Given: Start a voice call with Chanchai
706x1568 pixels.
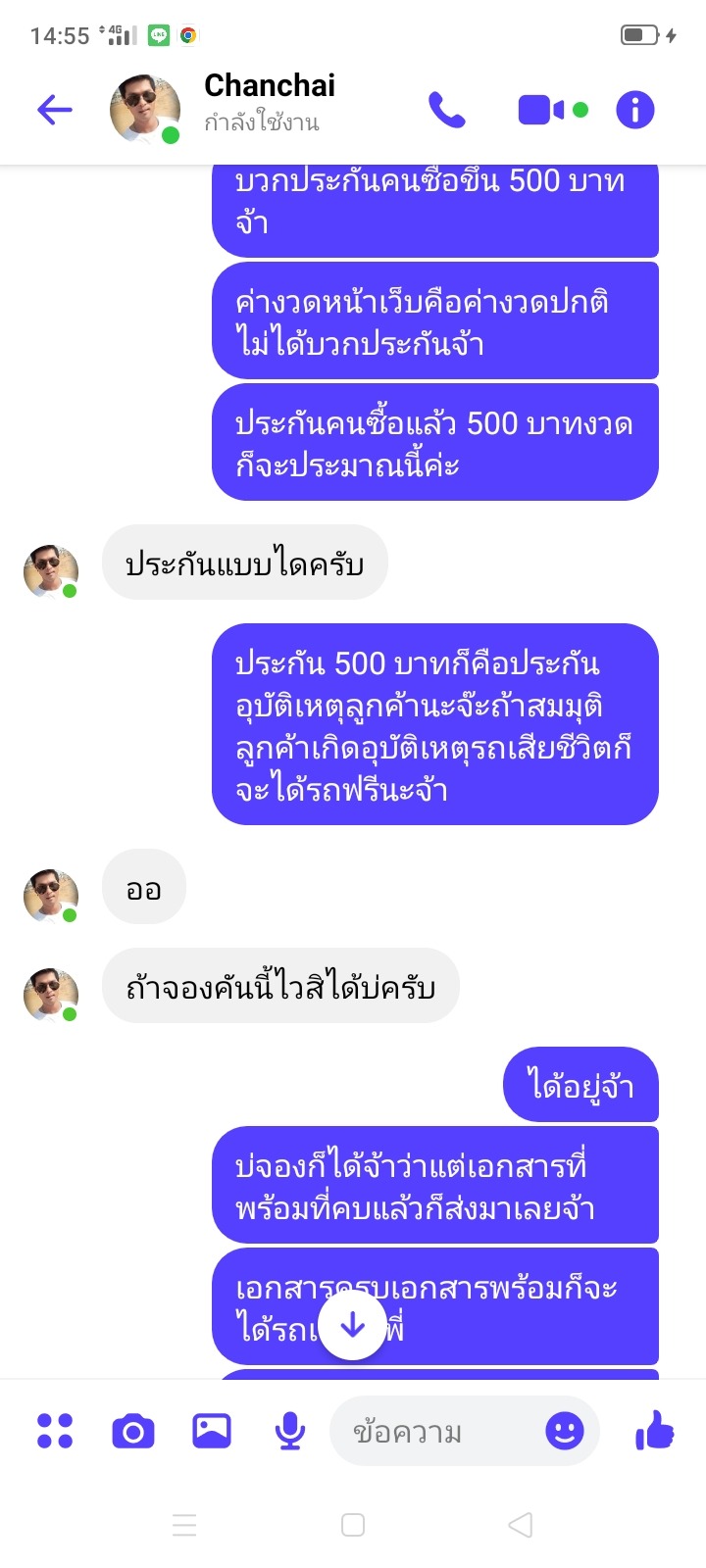Looking at the screenshot, I should (x=447, y=110).
